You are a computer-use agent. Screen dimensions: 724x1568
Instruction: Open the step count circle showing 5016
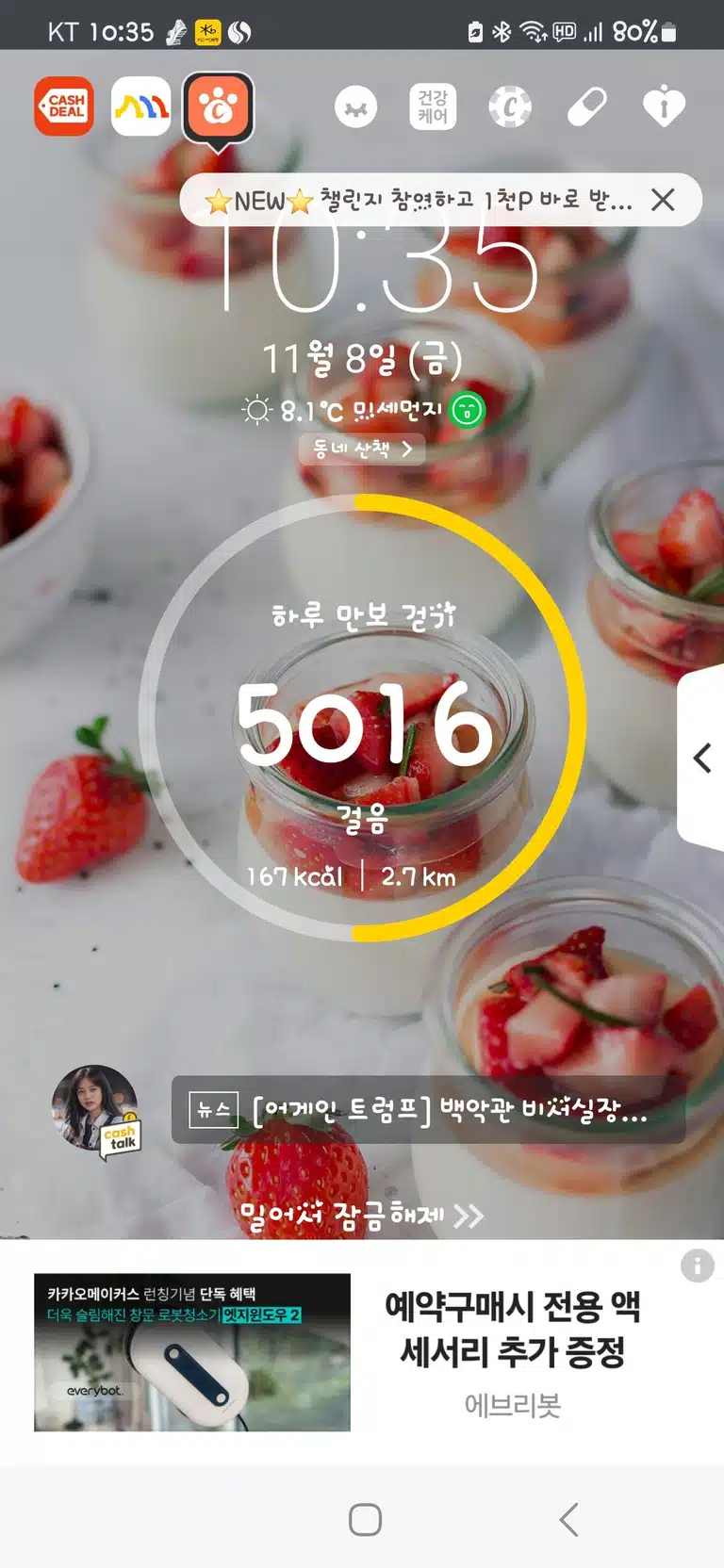(x=363, y=719)
